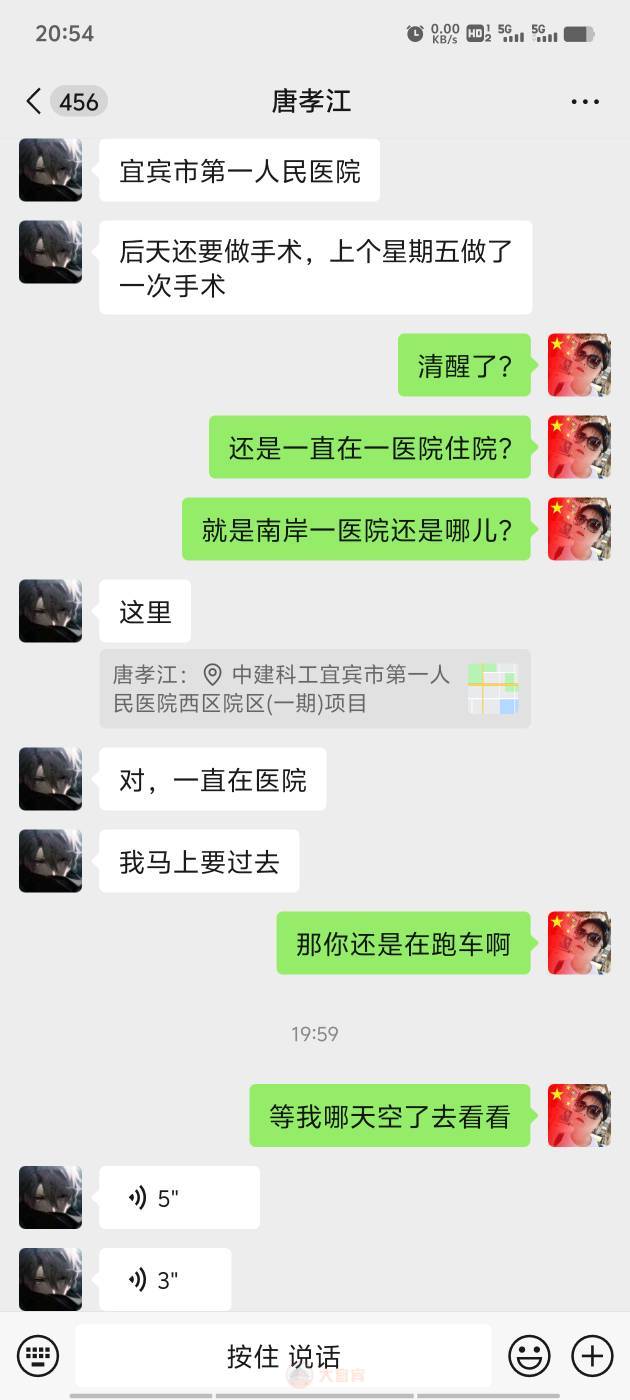Tap the 按住 说话 hold-to-talk button
The height and width of the screenshot is (1400, 630).
pyautogui.click(x=284, y=1356)
